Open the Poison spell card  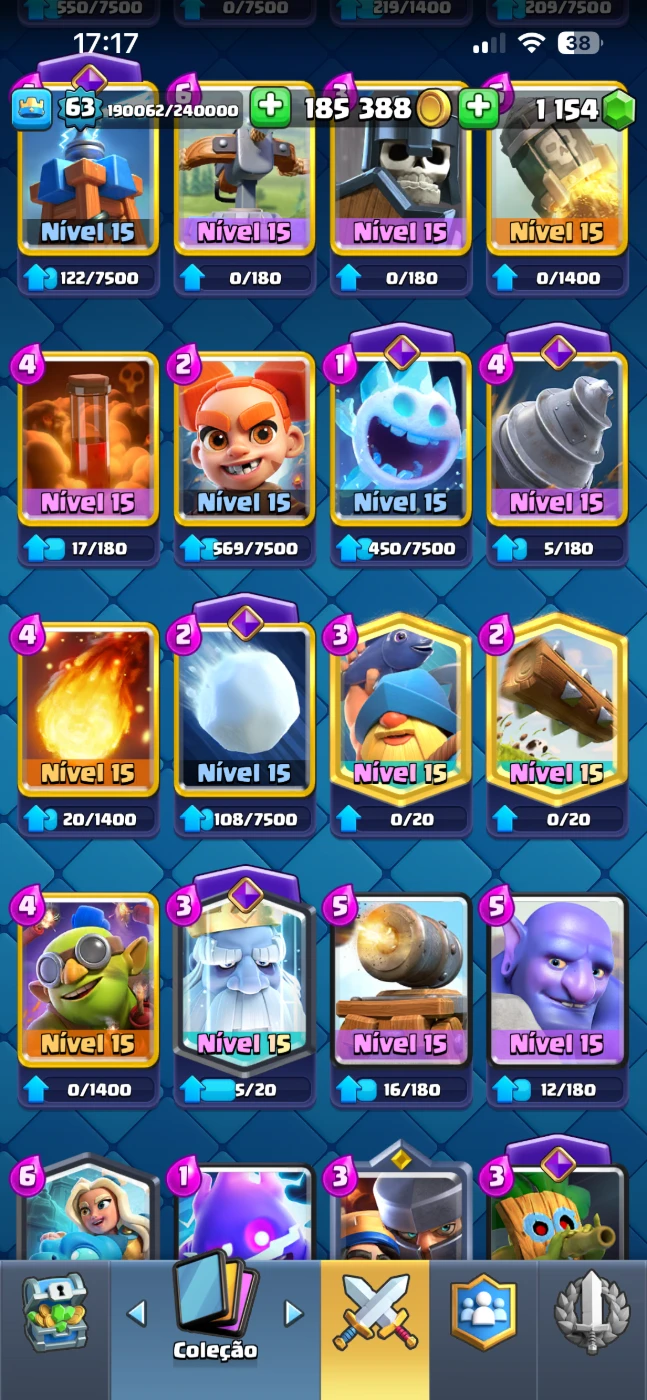pos(88,440)
